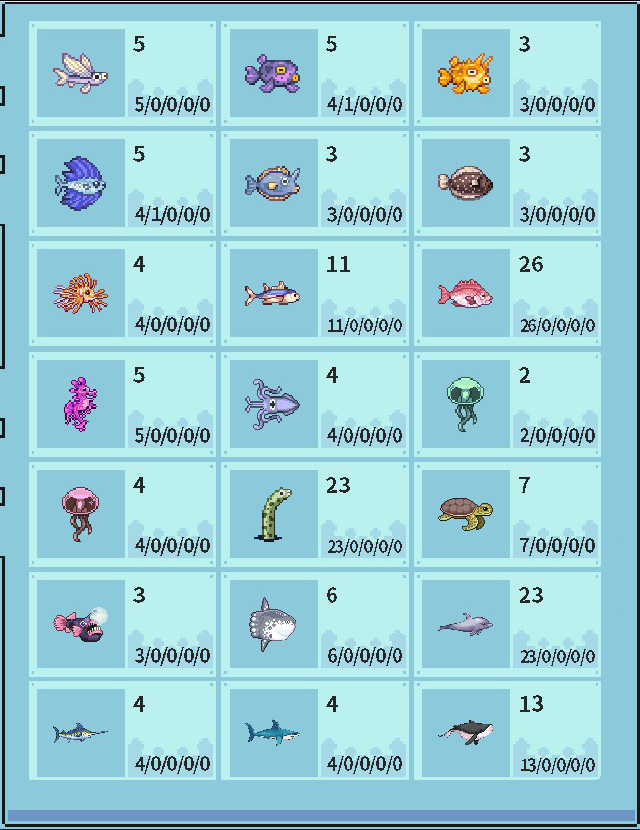Screen dimensions: 640x830
Task: Choose the marlin card
Action: 122,732
